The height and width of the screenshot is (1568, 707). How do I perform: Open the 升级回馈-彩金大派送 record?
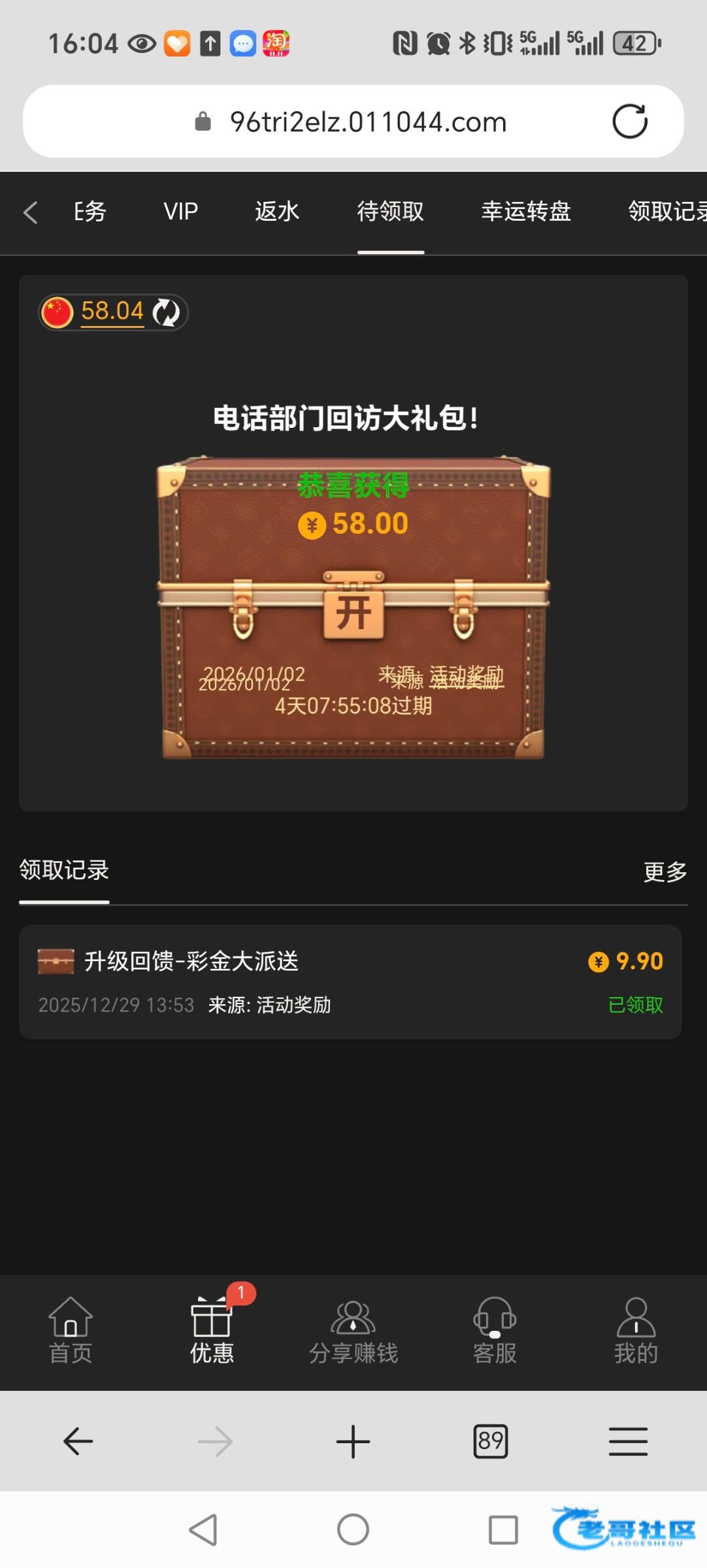(x=350, y=981)
